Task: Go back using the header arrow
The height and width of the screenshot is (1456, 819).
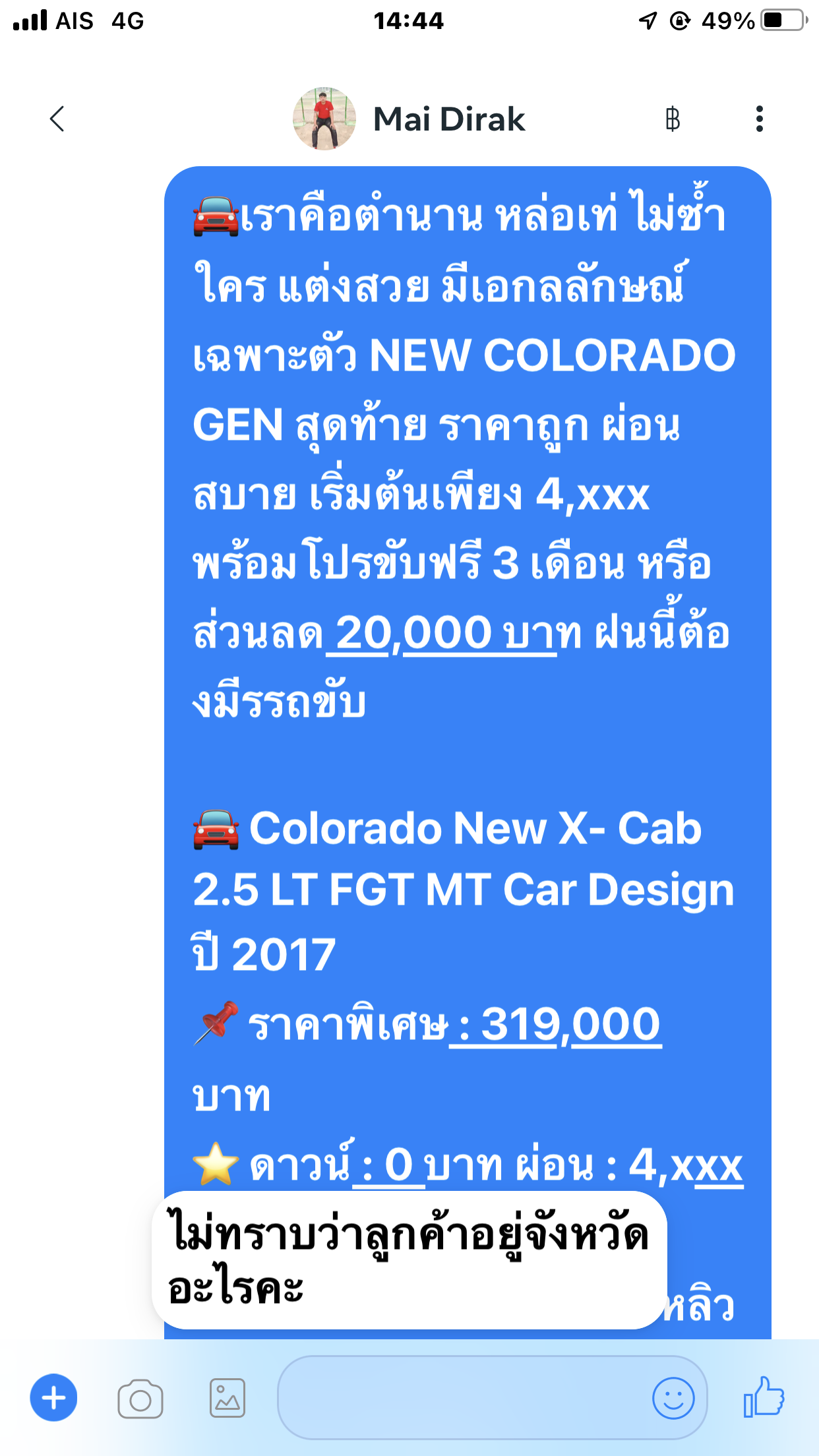Action: pos(57,119)
